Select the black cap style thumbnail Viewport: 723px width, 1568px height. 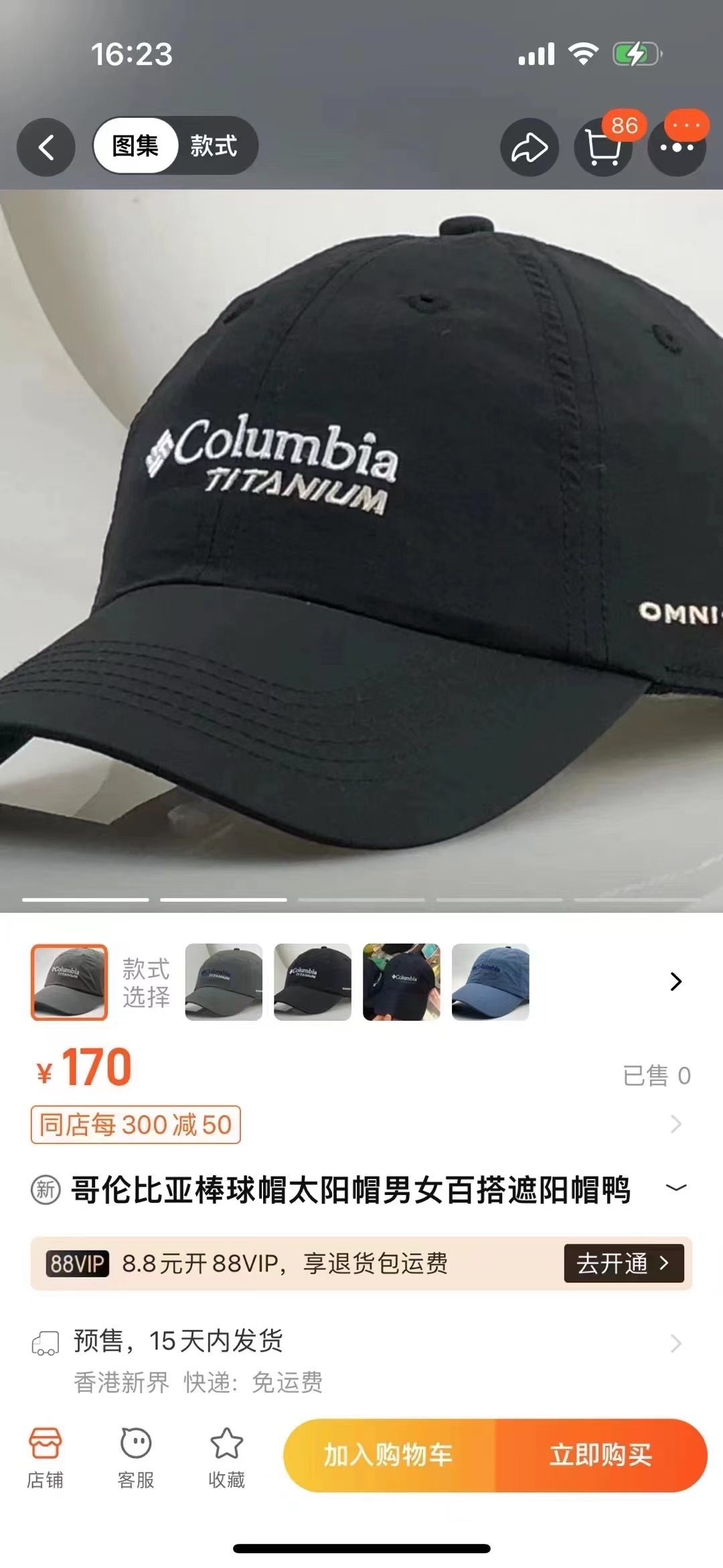pos(313,982)
